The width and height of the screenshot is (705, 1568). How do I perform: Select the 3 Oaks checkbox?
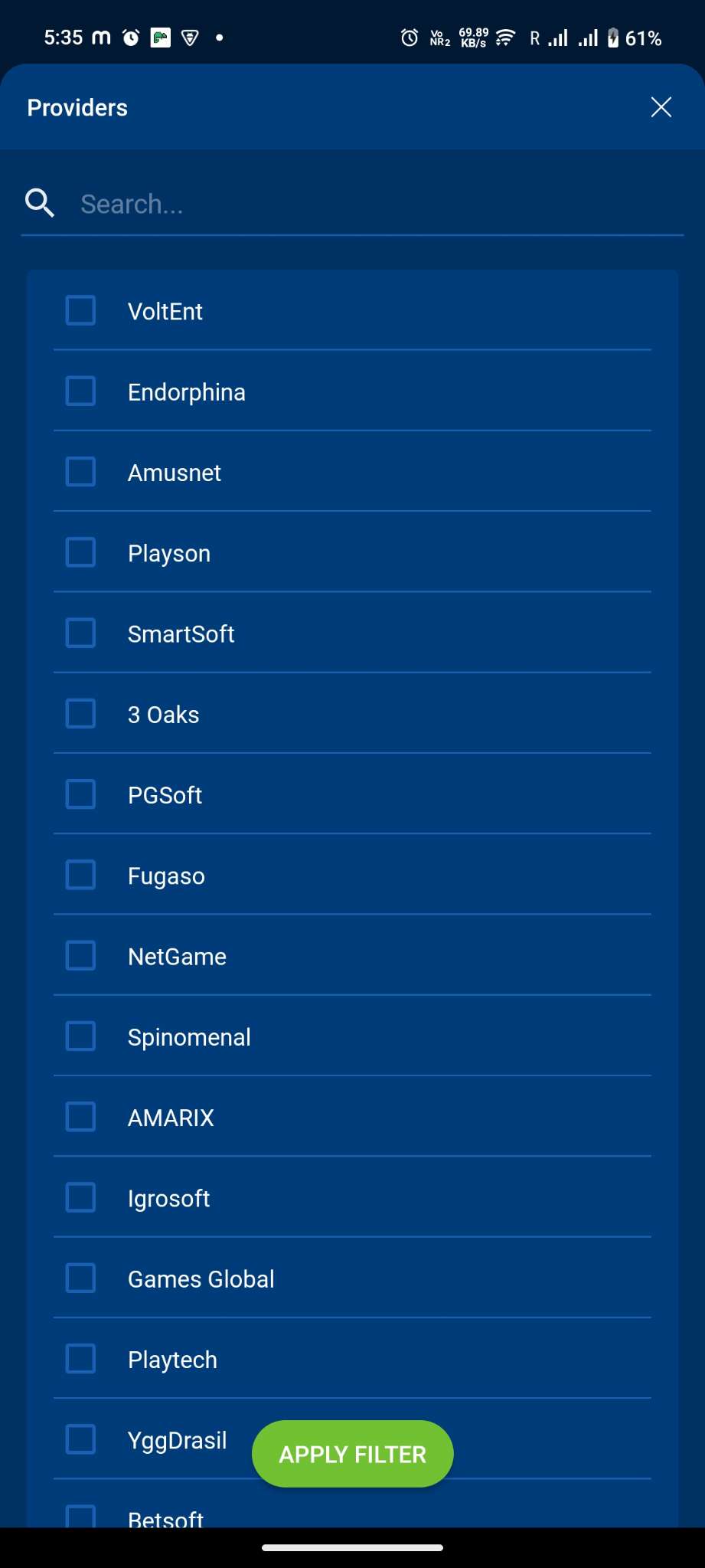[x=80, y=714]
